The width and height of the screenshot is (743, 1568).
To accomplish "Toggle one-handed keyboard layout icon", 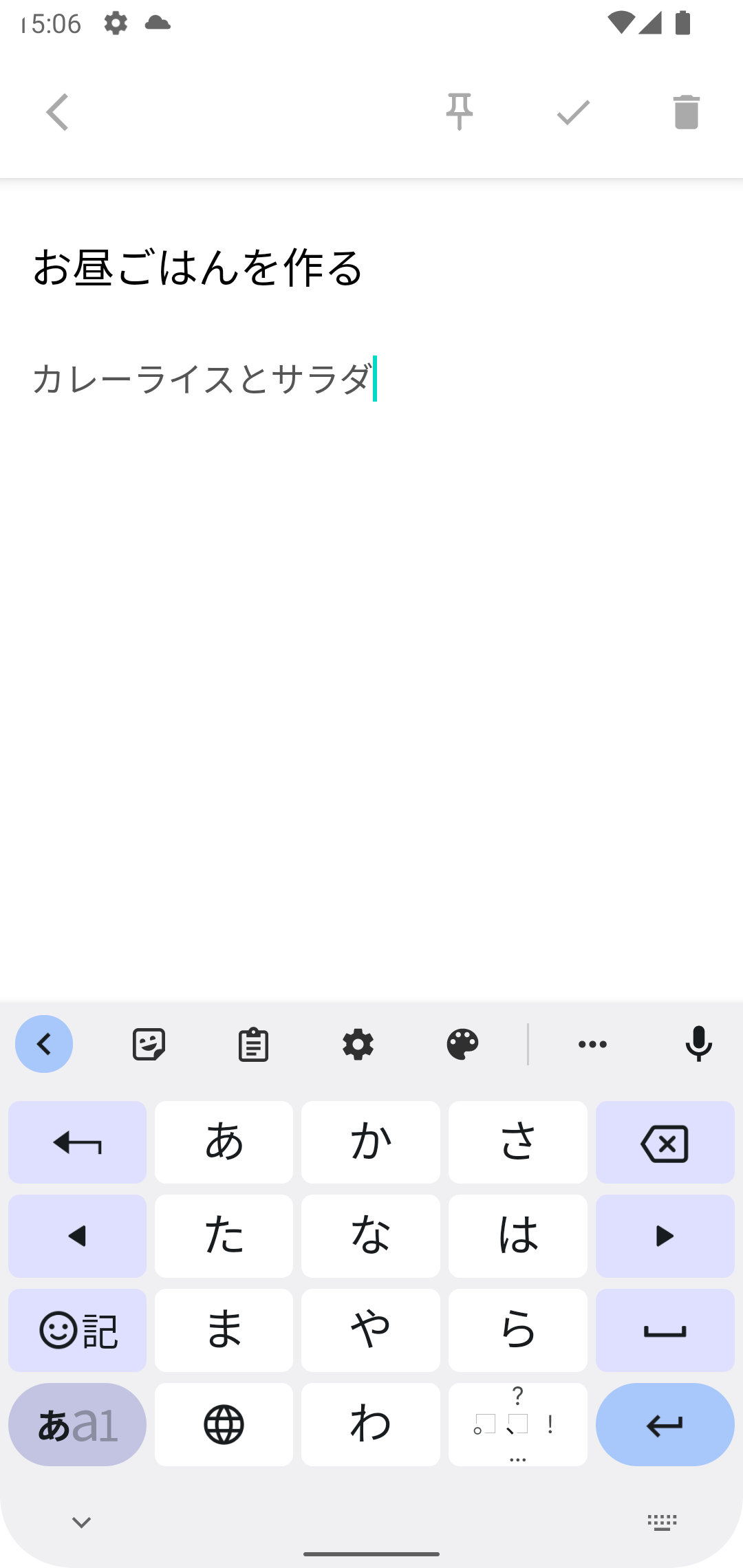I will [661, 1522].
